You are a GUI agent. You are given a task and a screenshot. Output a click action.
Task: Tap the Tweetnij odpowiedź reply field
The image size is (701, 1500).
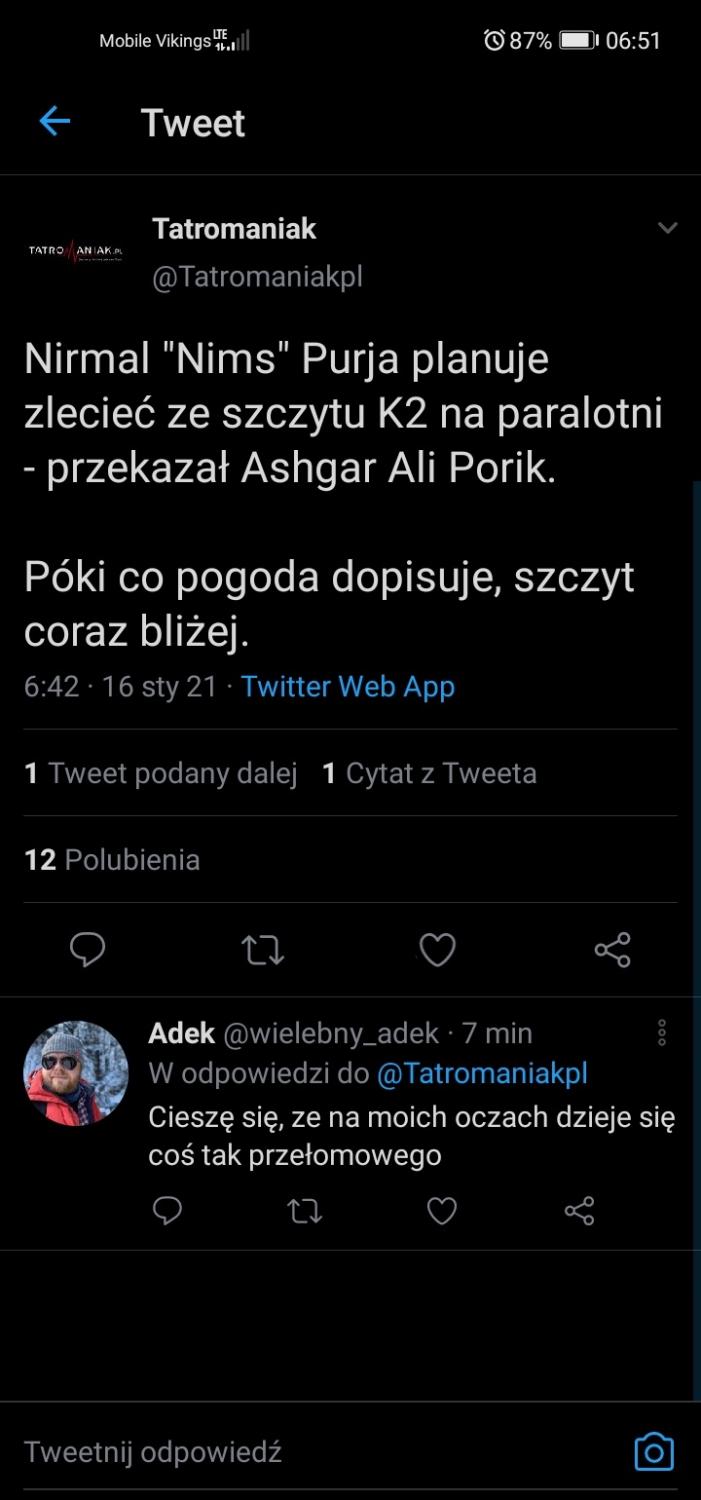[300, 1452]
